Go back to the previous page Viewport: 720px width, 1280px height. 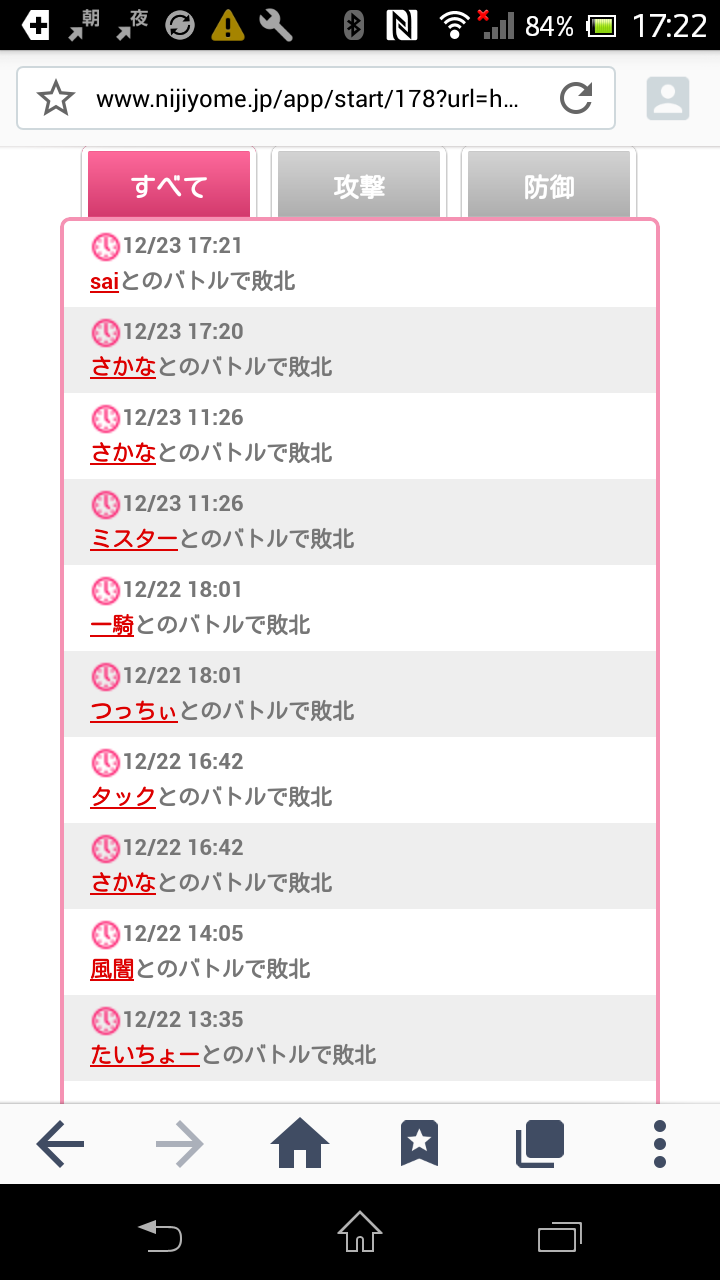tap(60, 1144)
